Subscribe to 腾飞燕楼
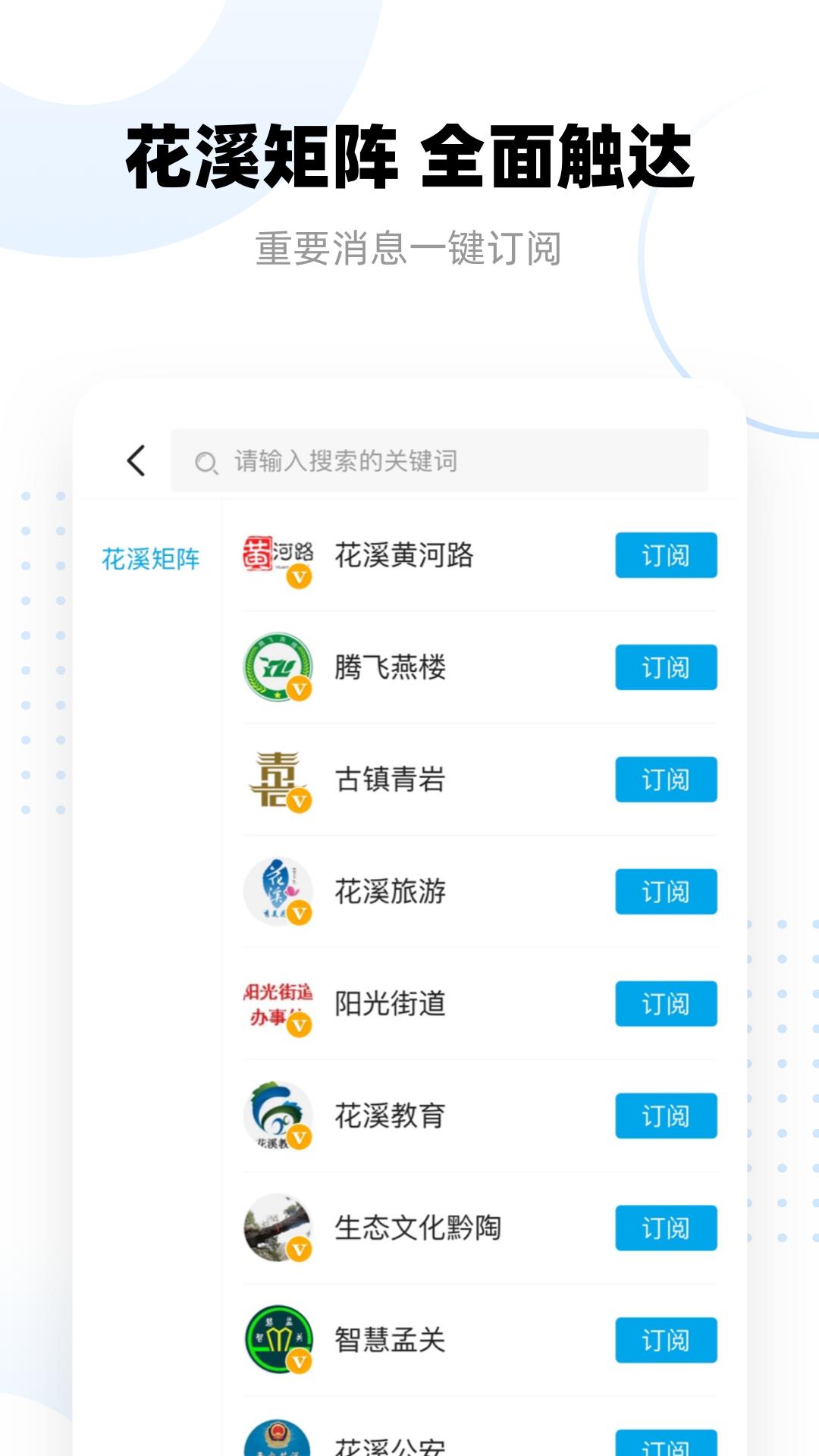Image resolution: width=819 pixels, height=1456 pixels. pos(665,667)
